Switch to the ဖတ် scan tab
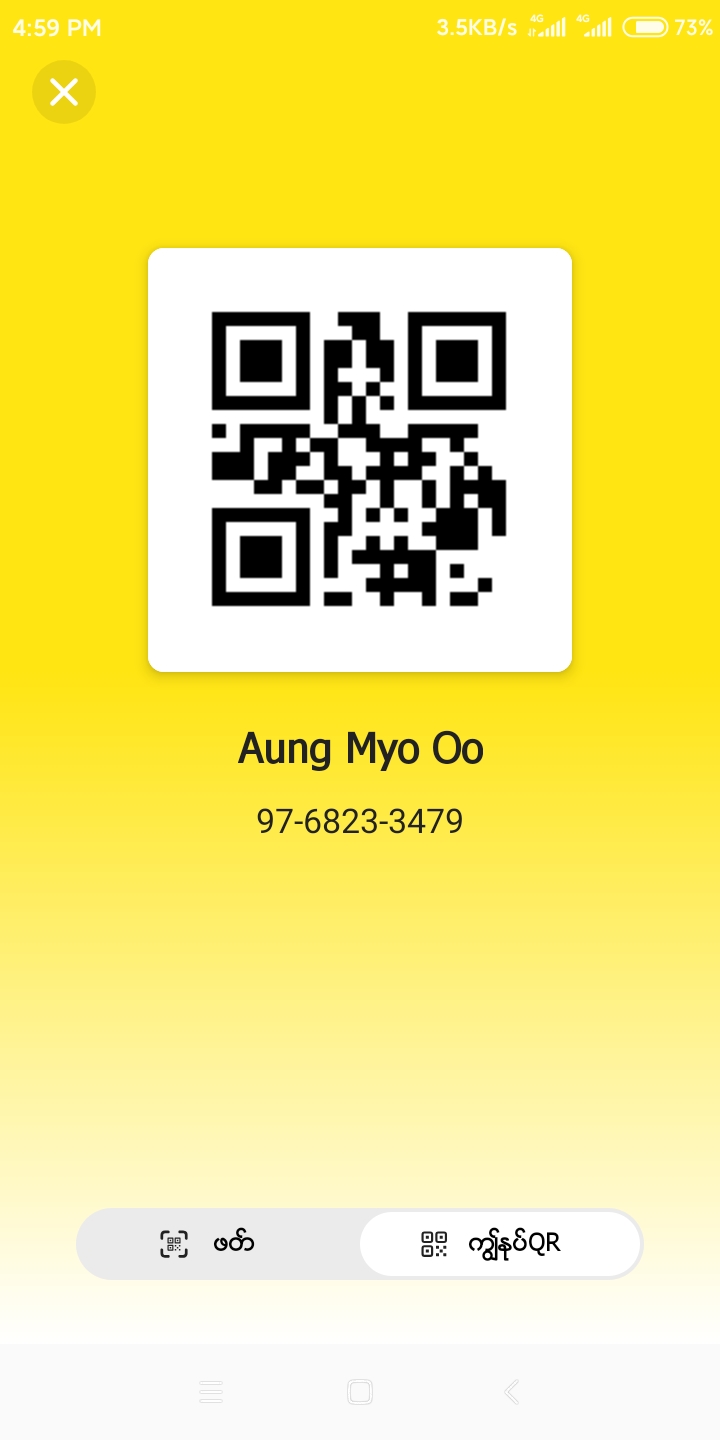Viewport: 720px width, 1440px height. pos(208,1244)
